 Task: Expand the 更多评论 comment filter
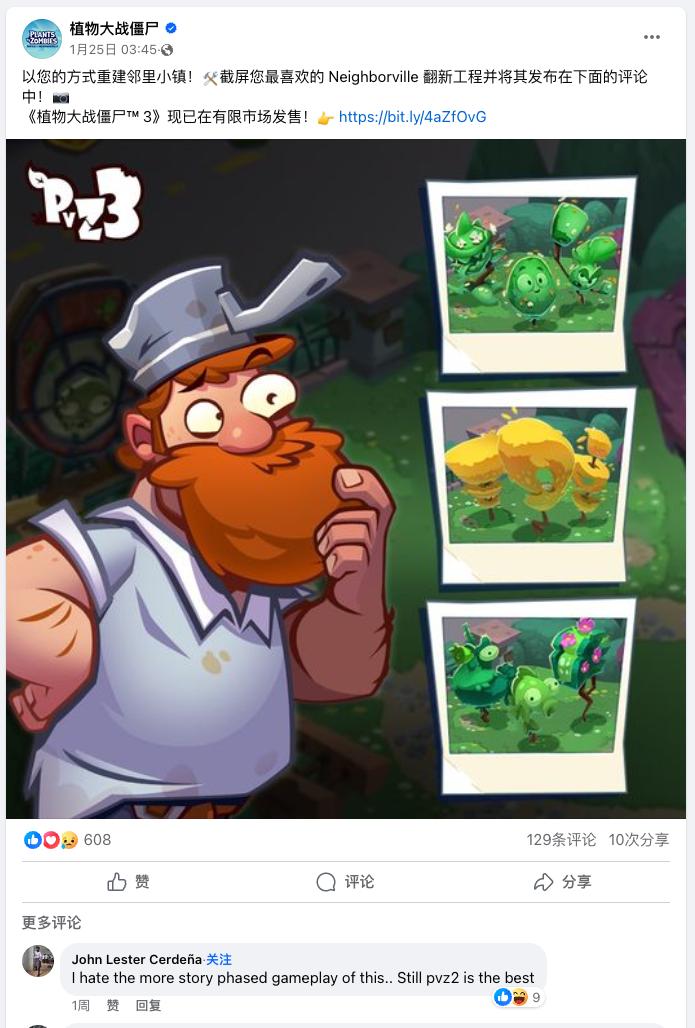pos(52,922)
